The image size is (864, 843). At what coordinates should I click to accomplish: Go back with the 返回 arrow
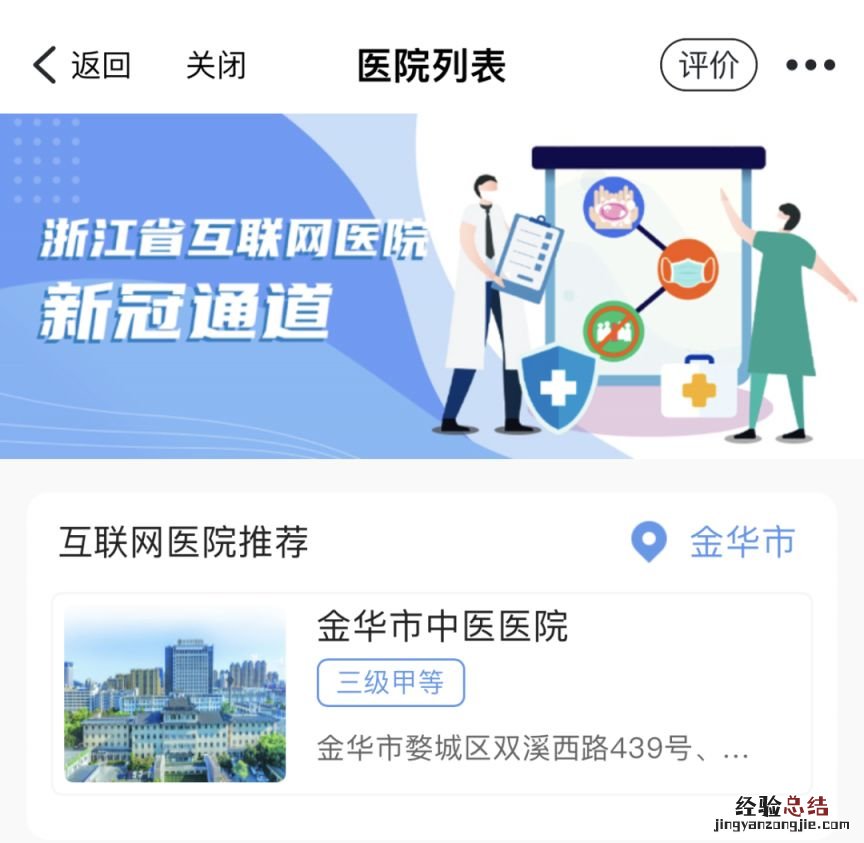(x=80, y=66)
